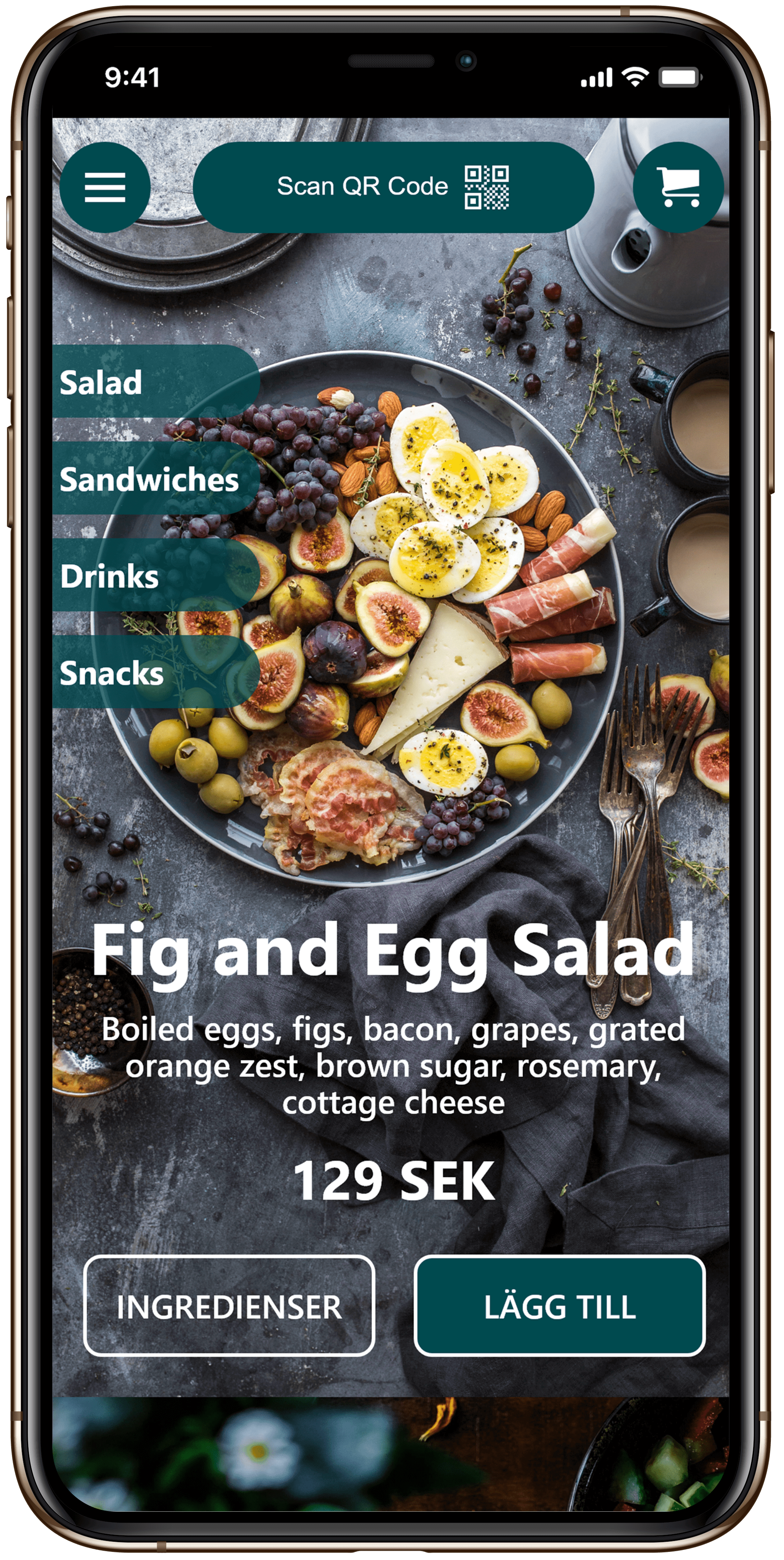View Ingredienser for the salad
Viewport: 784px width, 1560px height.
(x=229, y=1306)
